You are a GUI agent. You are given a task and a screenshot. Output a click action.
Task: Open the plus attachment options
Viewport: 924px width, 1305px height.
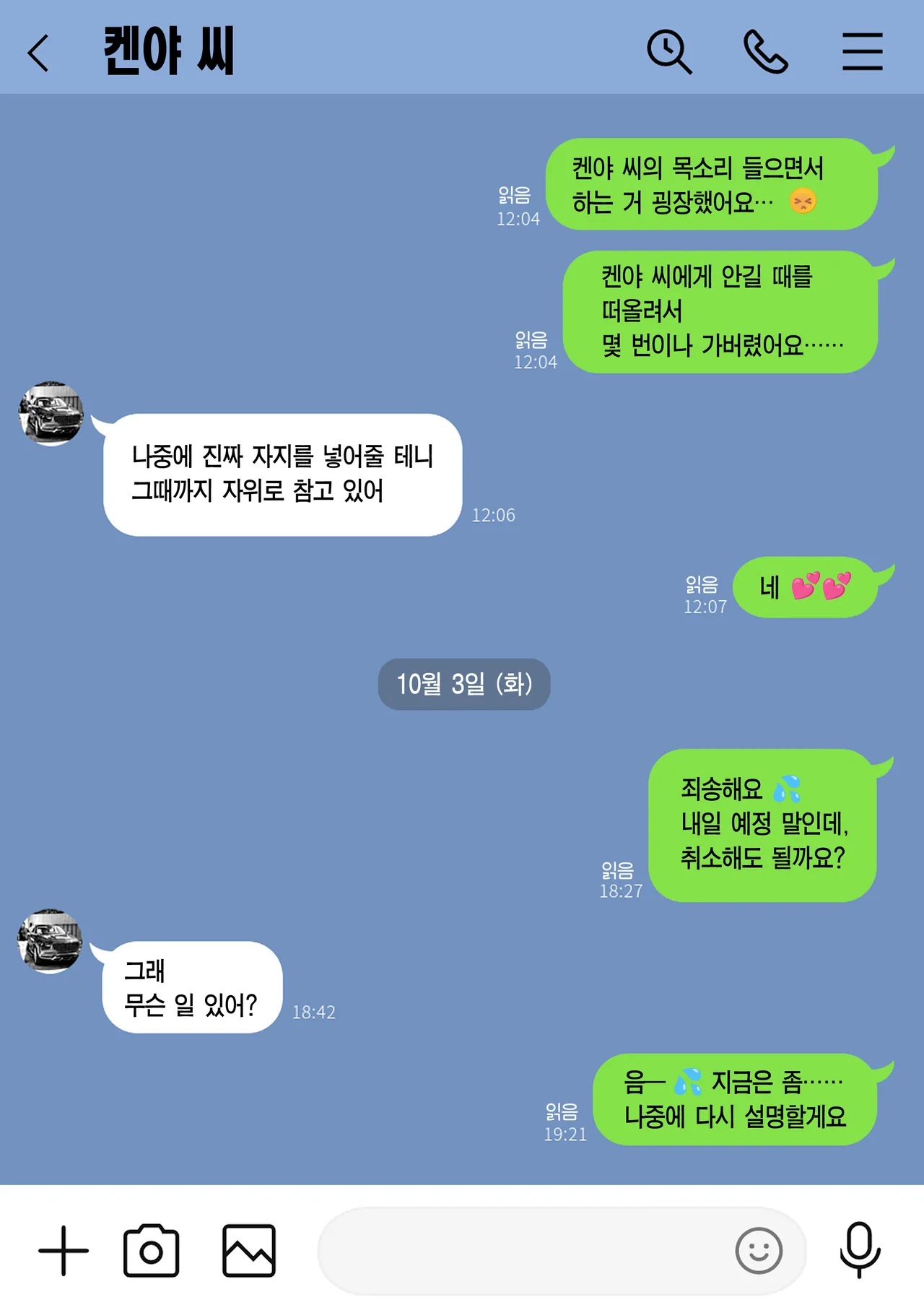click(64, 1250)
